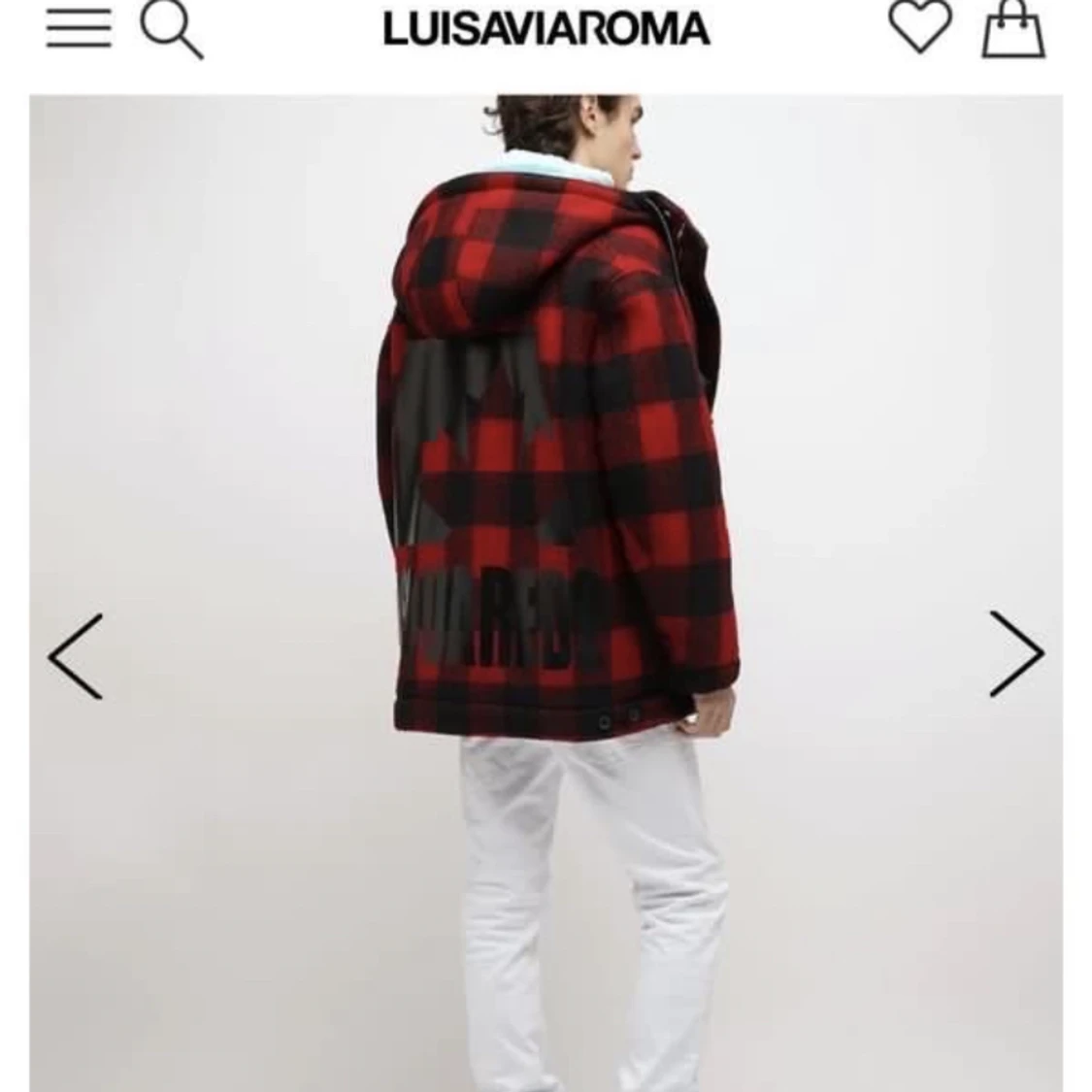The width and height of the screenshot is (1092, 1092).
Task: Show the previous product photo
Action: click(x=75, y=655)
